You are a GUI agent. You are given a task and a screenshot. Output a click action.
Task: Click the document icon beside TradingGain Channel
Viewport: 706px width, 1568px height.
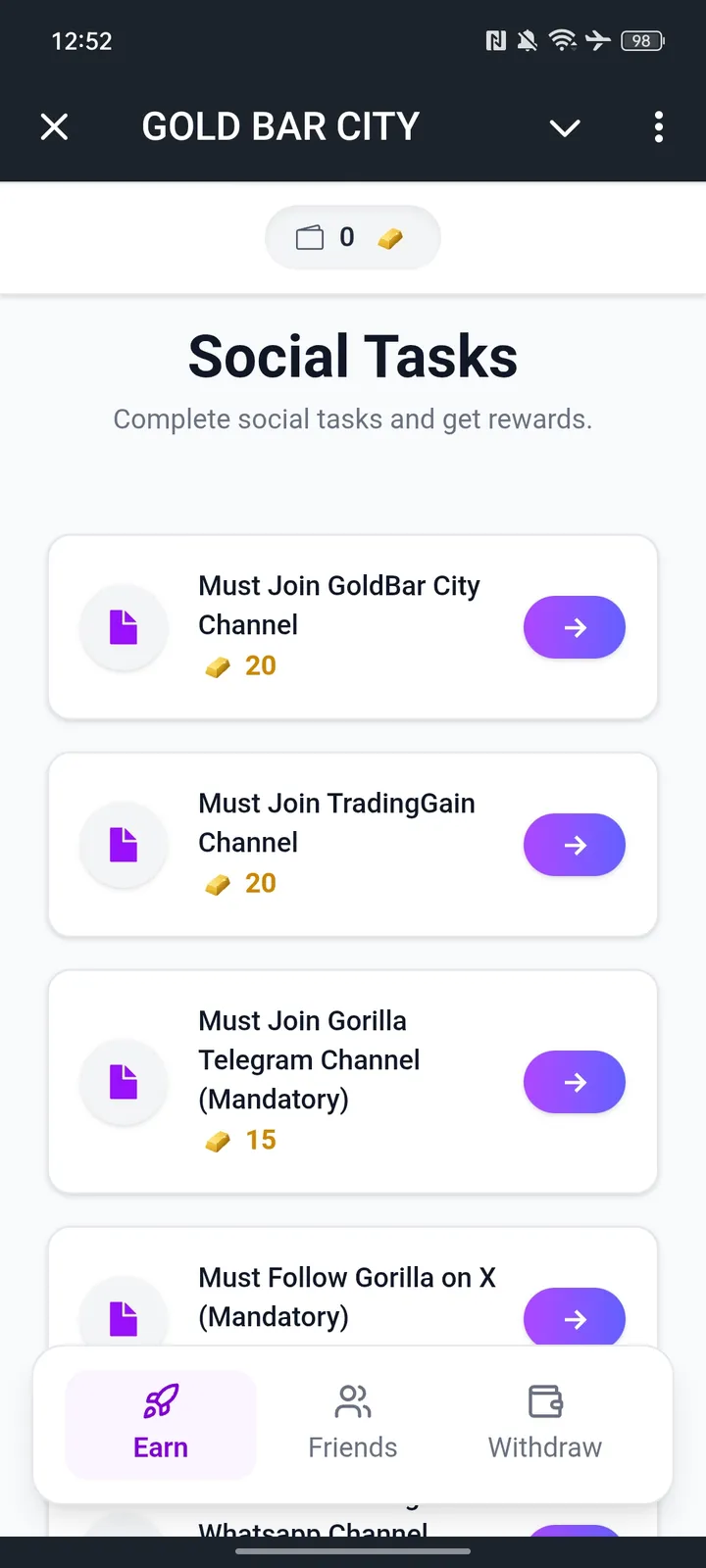click(124, 845)
